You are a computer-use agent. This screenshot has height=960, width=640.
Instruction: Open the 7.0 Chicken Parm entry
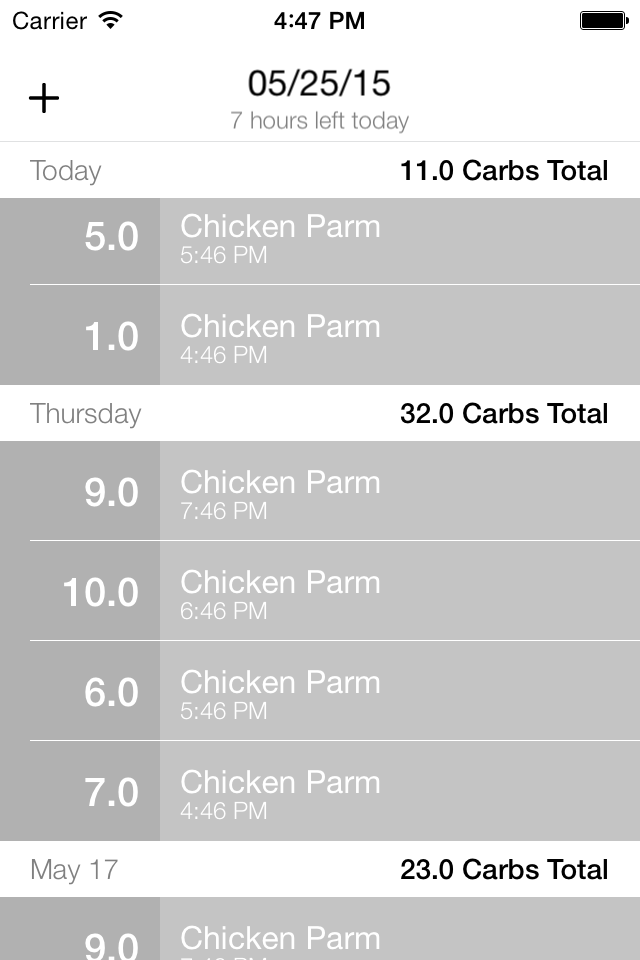320,792
